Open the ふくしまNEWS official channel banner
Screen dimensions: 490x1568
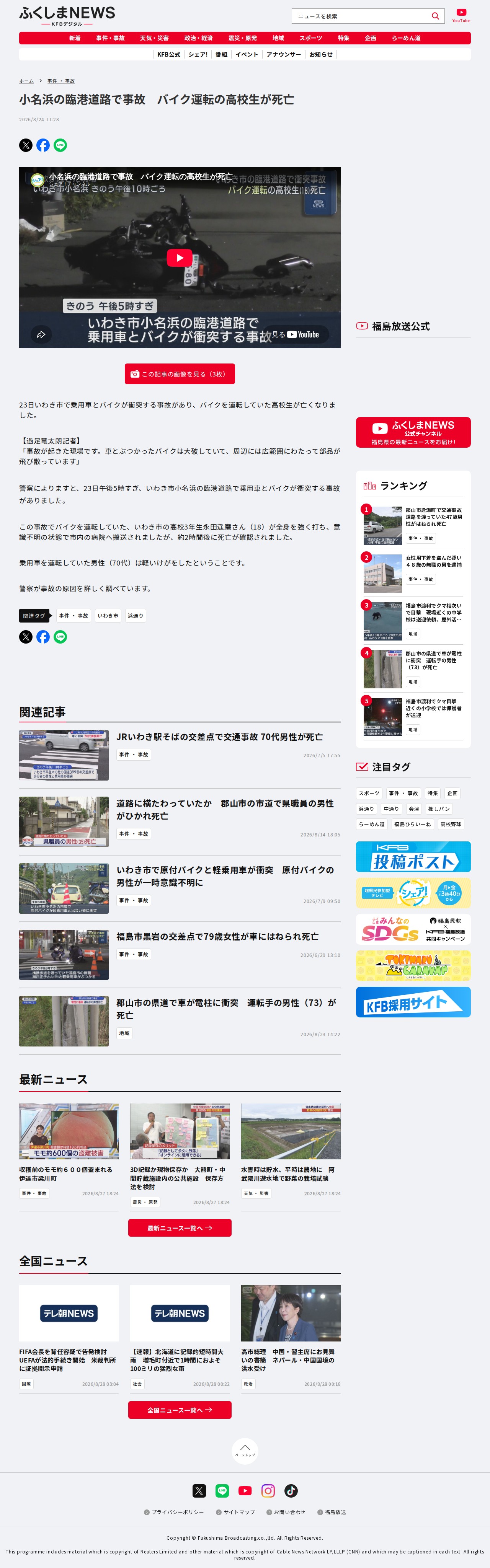click(413, 432)
